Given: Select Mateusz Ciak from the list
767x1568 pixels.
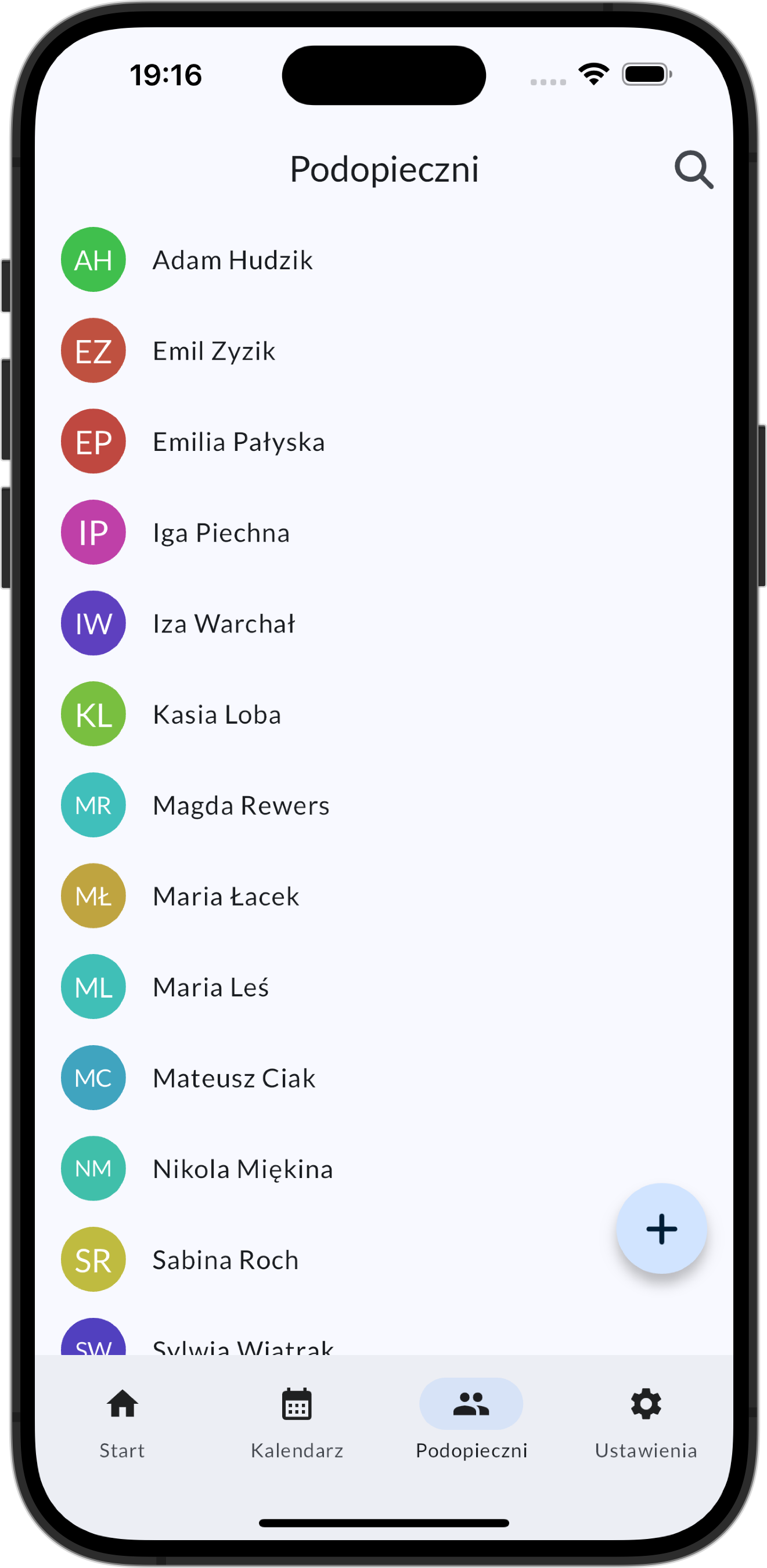Looking at the screenshot, I should point(233,1078).
